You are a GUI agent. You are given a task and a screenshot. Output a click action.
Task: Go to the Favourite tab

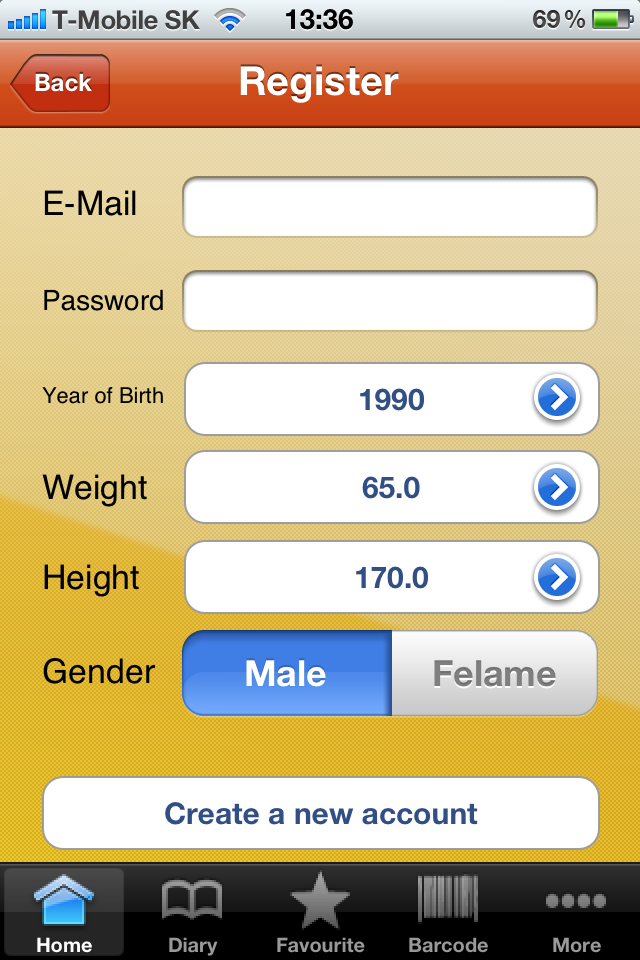pyautogui.click(x=320, y=912)
